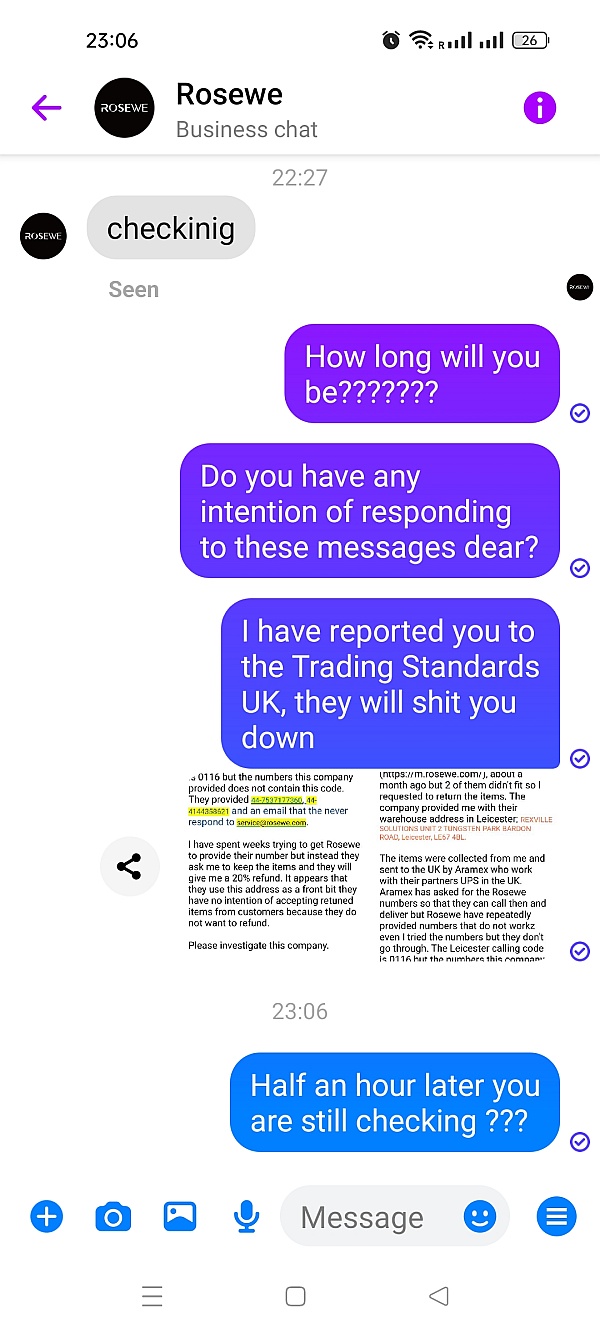Open the emoji picker
600x1333 pixels.
tap(480, 1216)
